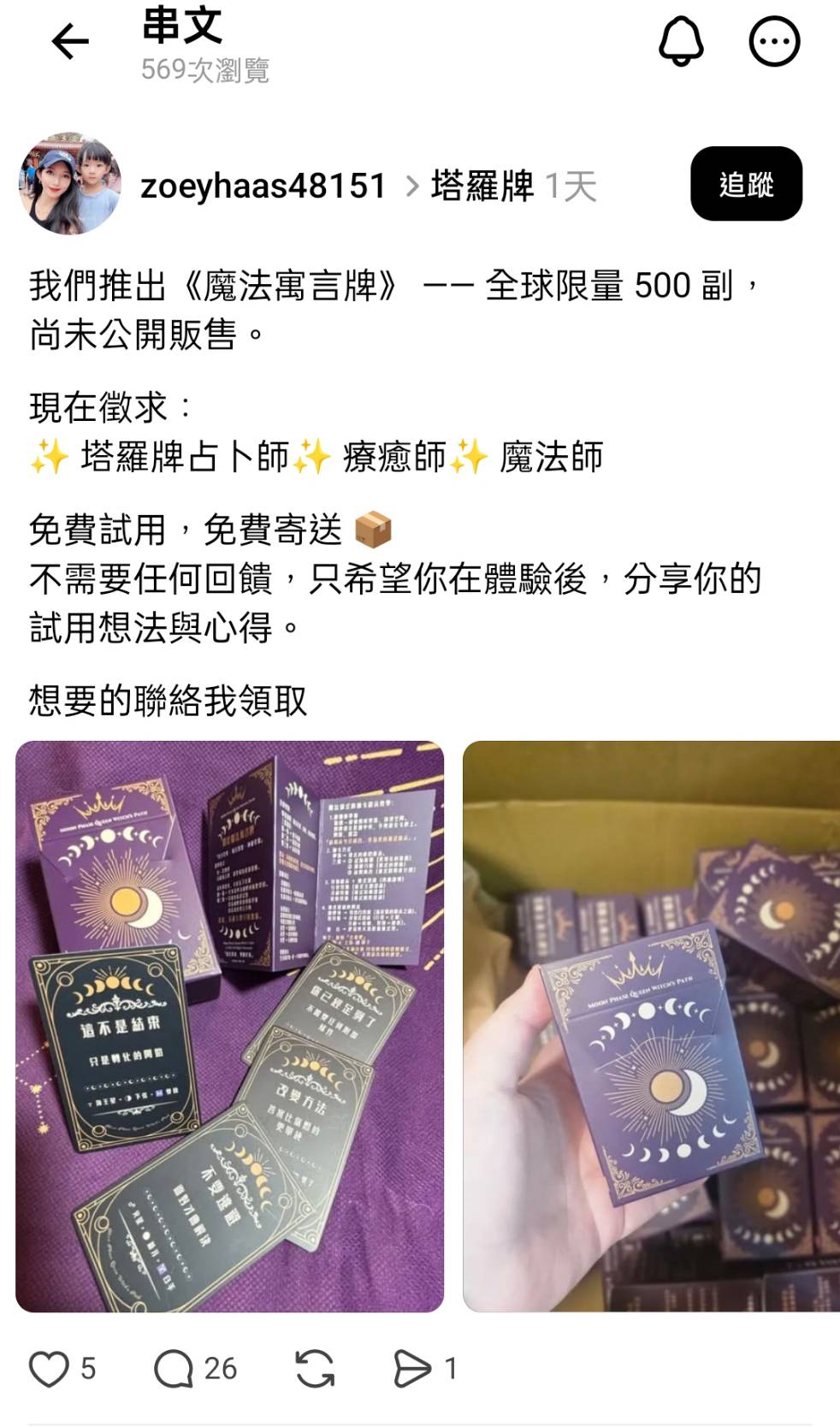Open the first photo of the cards
Screen dimensions: 840x1427
(229, 1026)
